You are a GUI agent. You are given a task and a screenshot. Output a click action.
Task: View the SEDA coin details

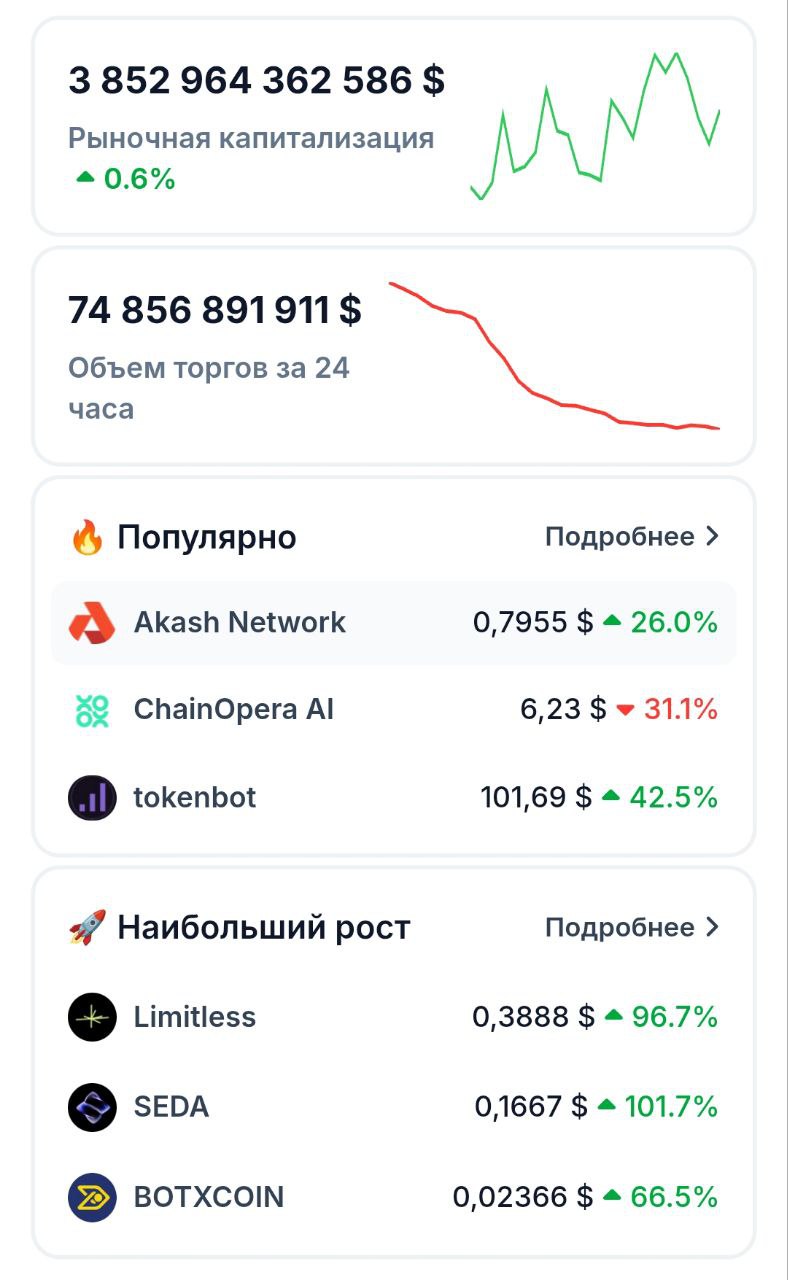point(393,1107)
